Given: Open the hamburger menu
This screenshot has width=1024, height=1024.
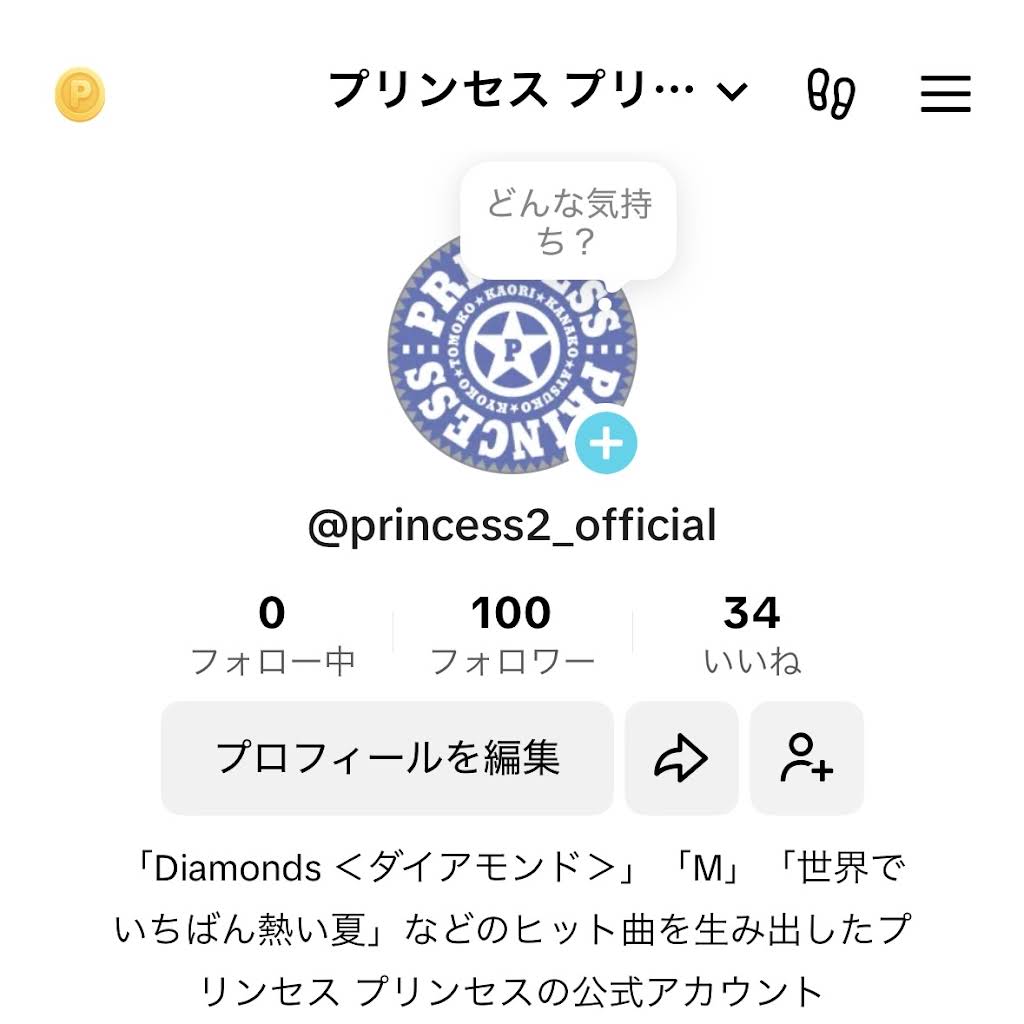Looking at the screenshot, I should (945, 94).
